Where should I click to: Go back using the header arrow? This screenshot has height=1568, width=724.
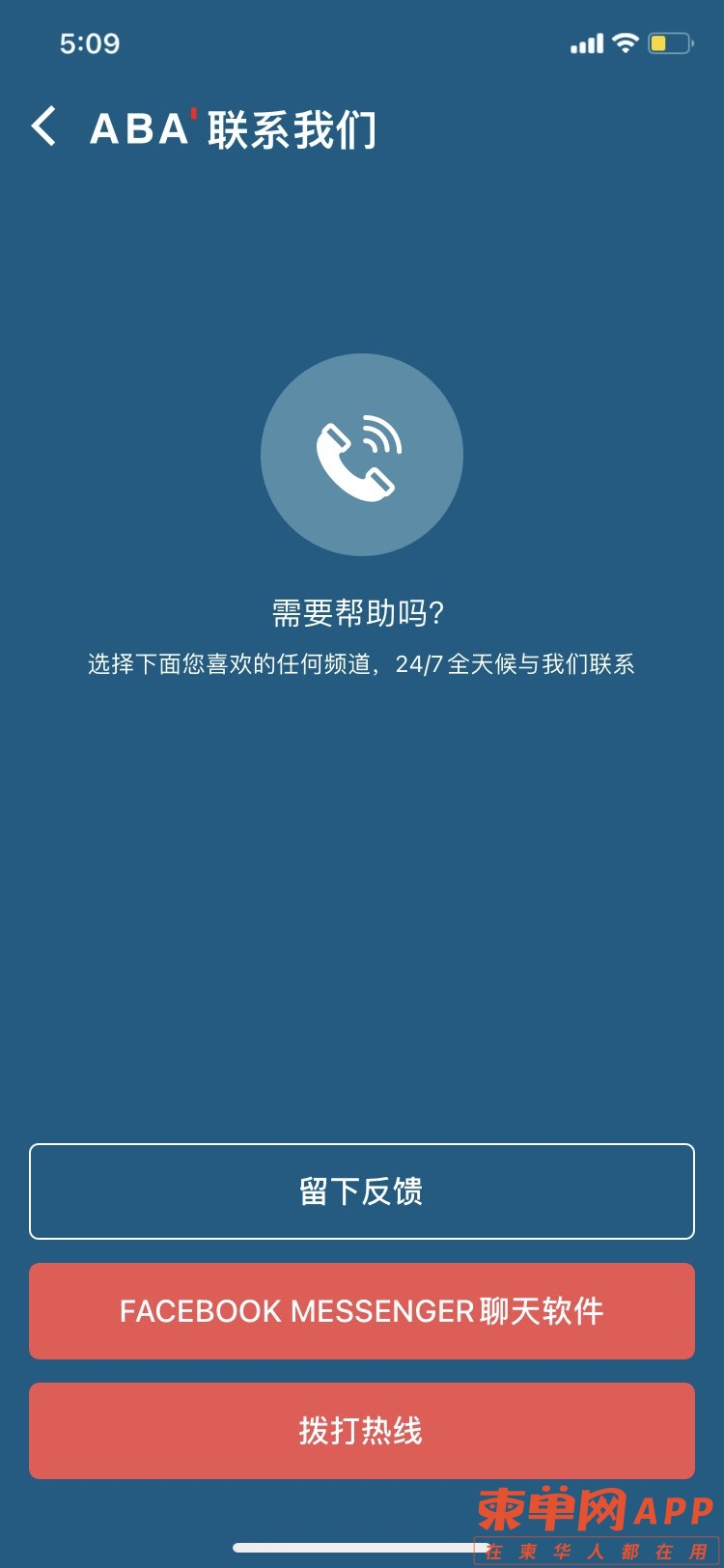tap(44, 127)
